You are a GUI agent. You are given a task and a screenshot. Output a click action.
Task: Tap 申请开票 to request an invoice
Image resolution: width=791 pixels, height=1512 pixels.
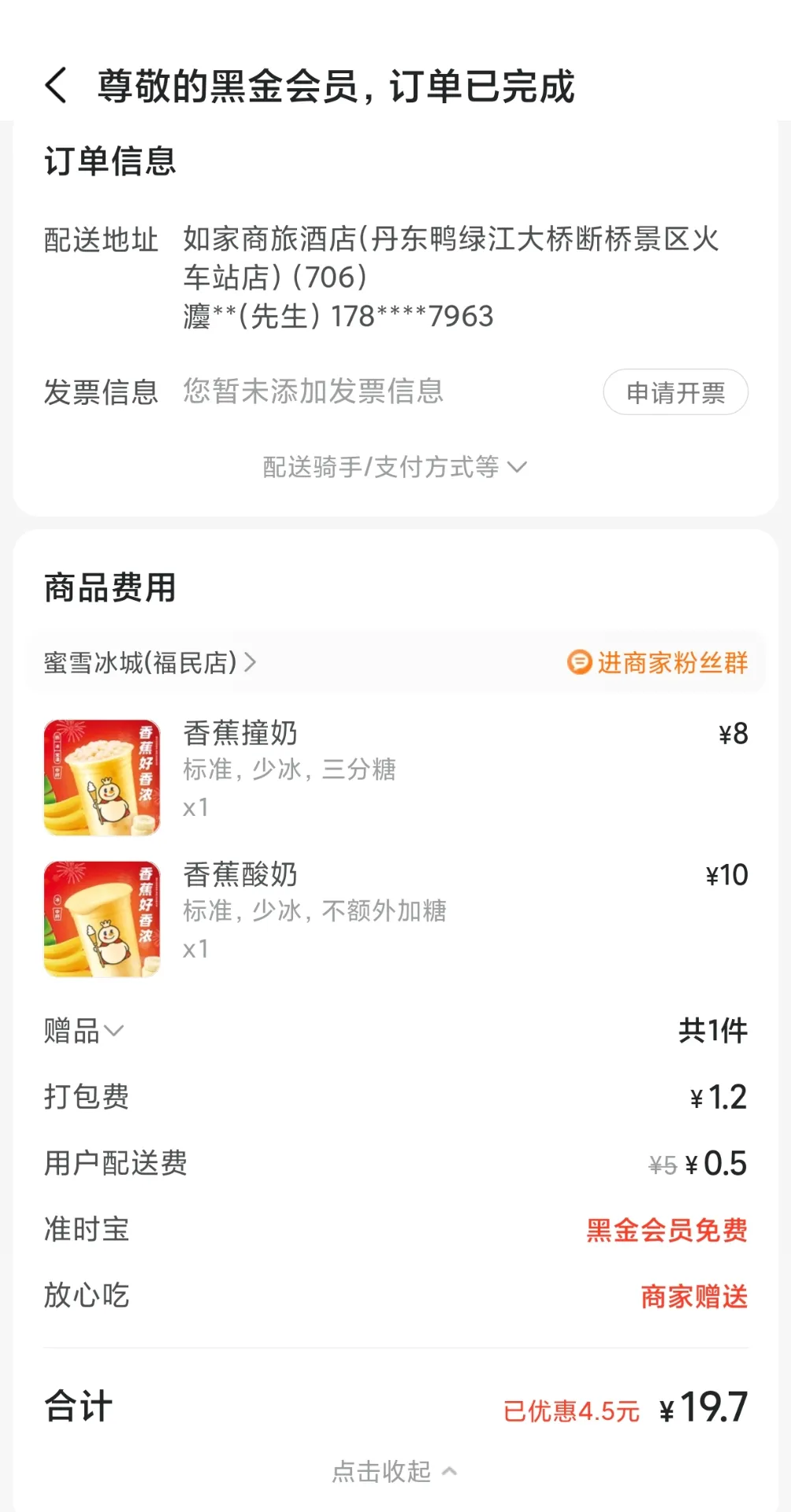pos(675,391)
